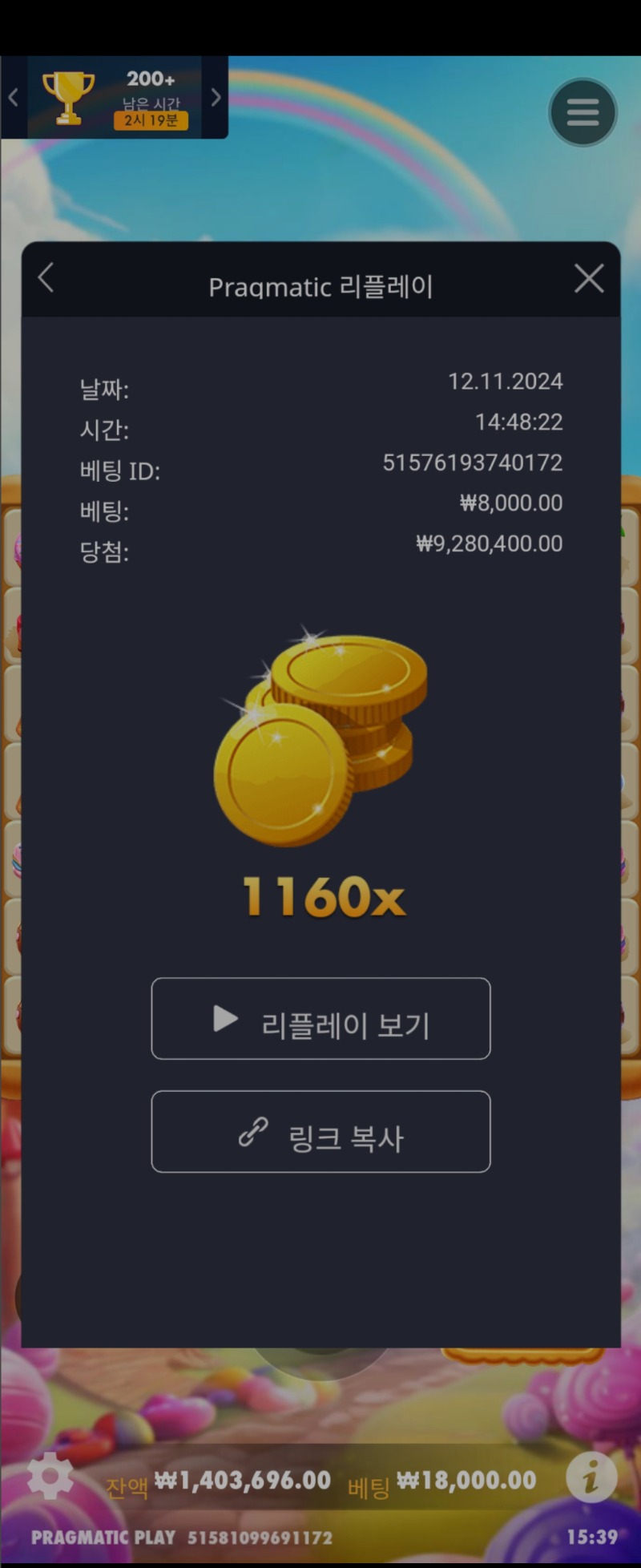Show the previous tournament banner
The height and width of the screenshot is (1568, 641).
13,98
